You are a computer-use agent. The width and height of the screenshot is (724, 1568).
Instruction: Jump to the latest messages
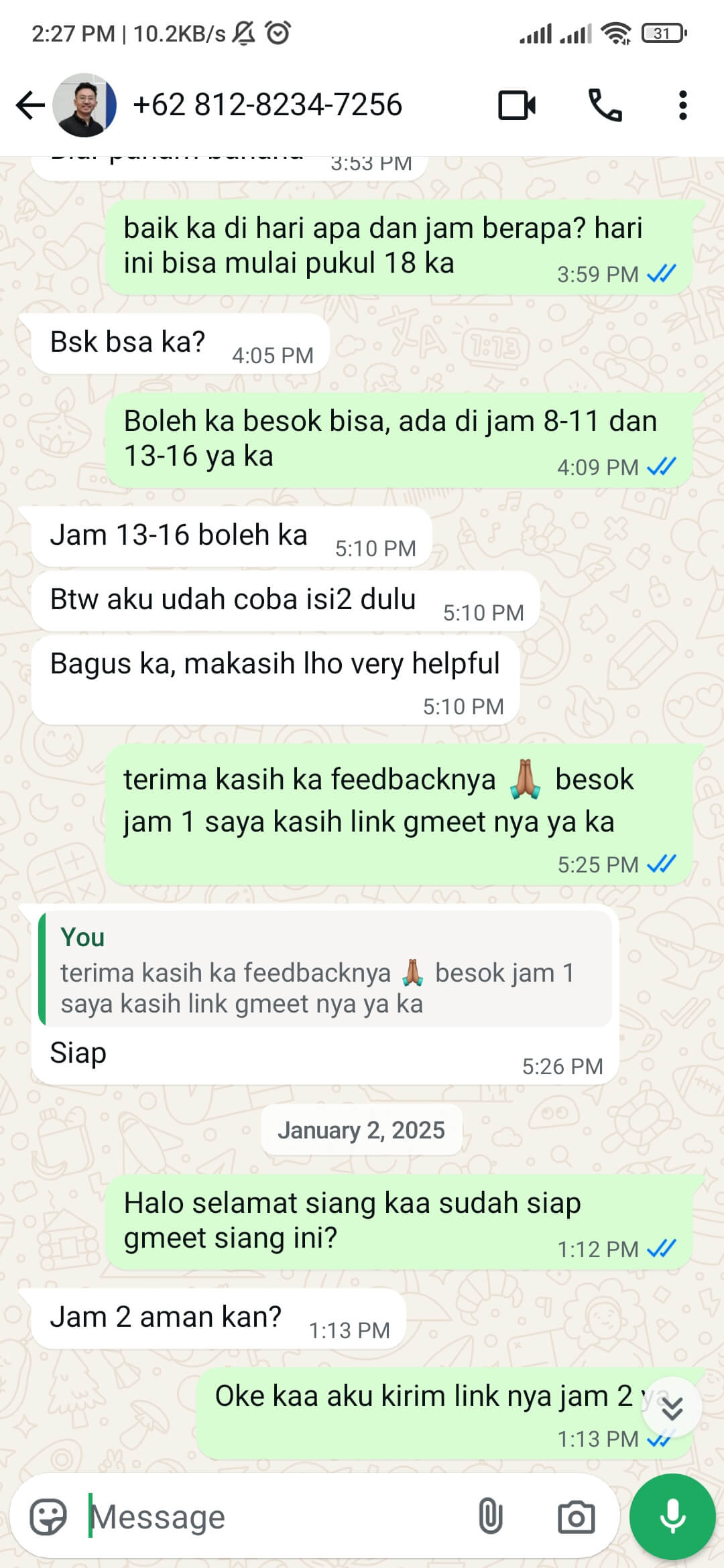point(672,1409)
